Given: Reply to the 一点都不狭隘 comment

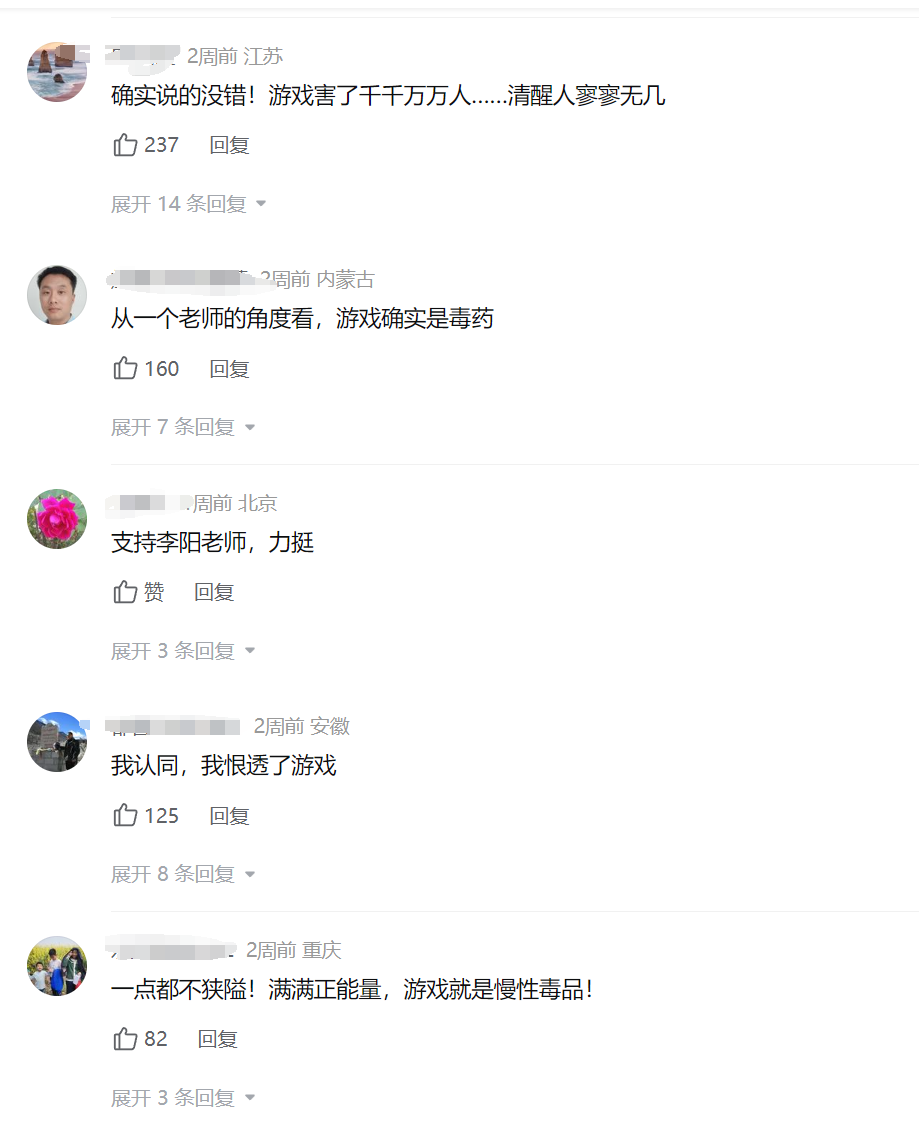Looking at the screenshot, I should click(x=217, y=1039).
